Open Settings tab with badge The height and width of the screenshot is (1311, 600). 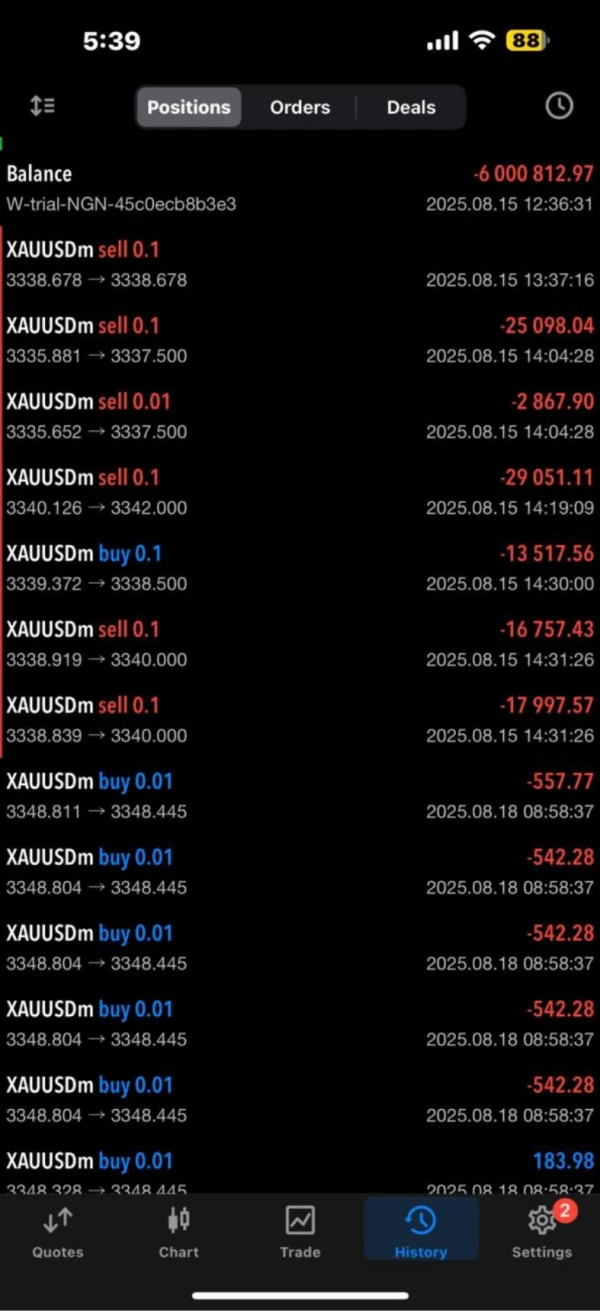542,1231
